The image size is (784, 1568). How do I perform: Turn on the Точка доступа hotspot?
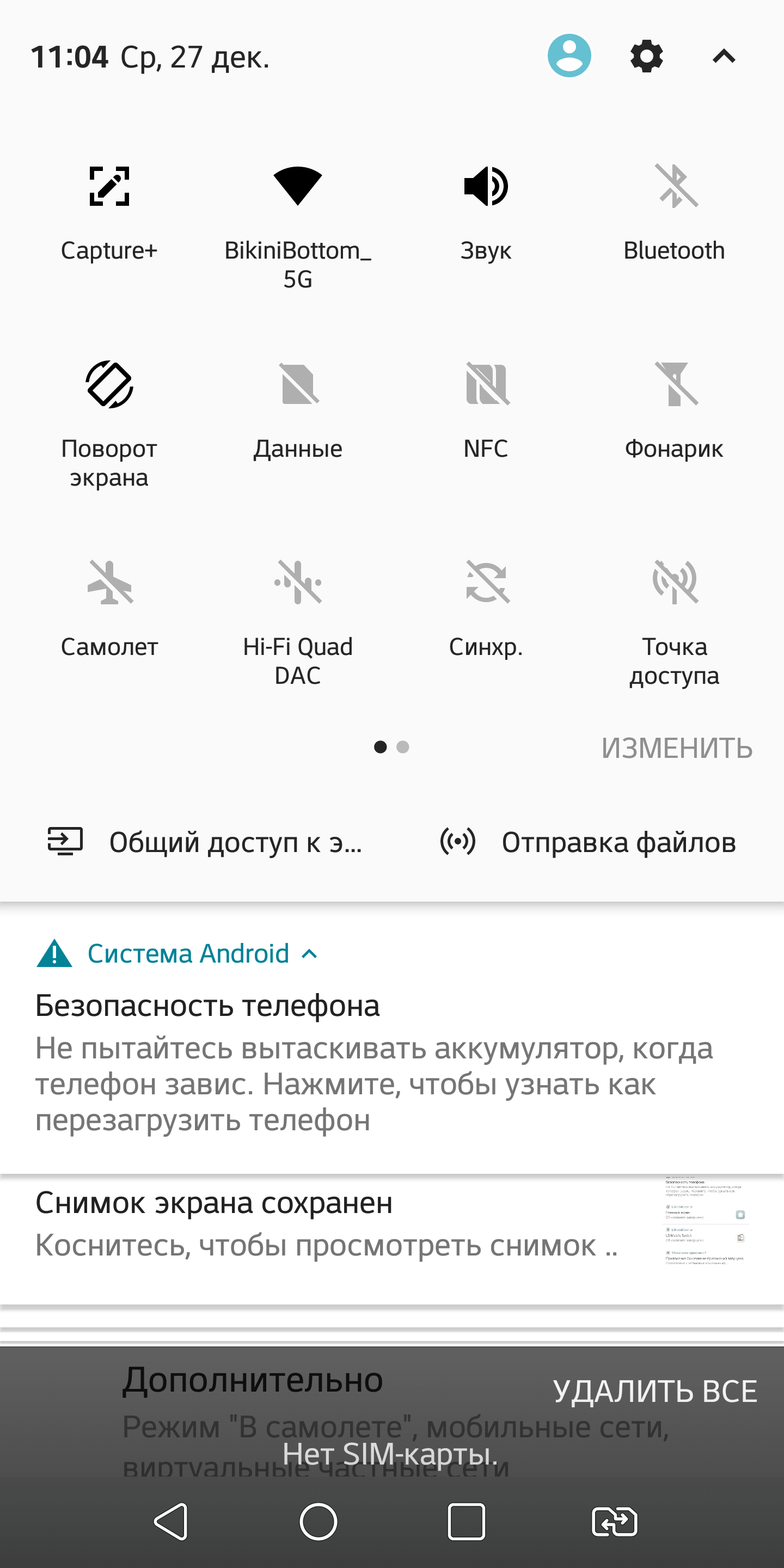[x=675, y=583]
